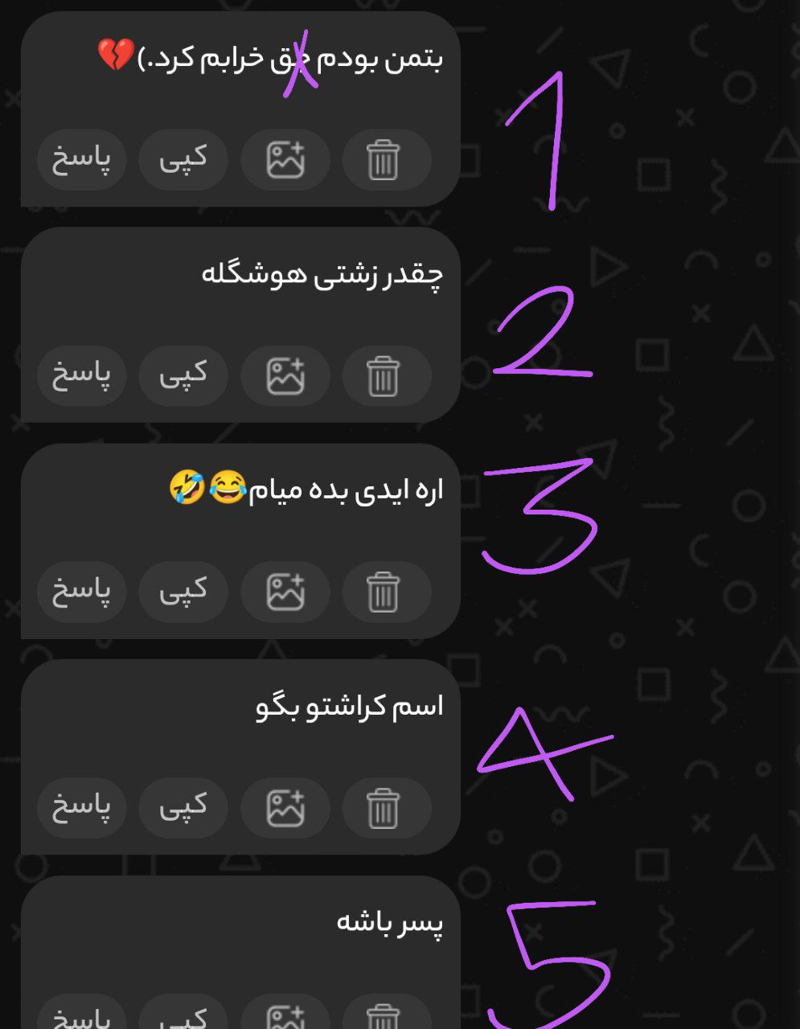Copy the 'اره ایدی بده میام' message
Image resolution: width=800 pixels, height=1029 pixels.
(x=183, y=592)
